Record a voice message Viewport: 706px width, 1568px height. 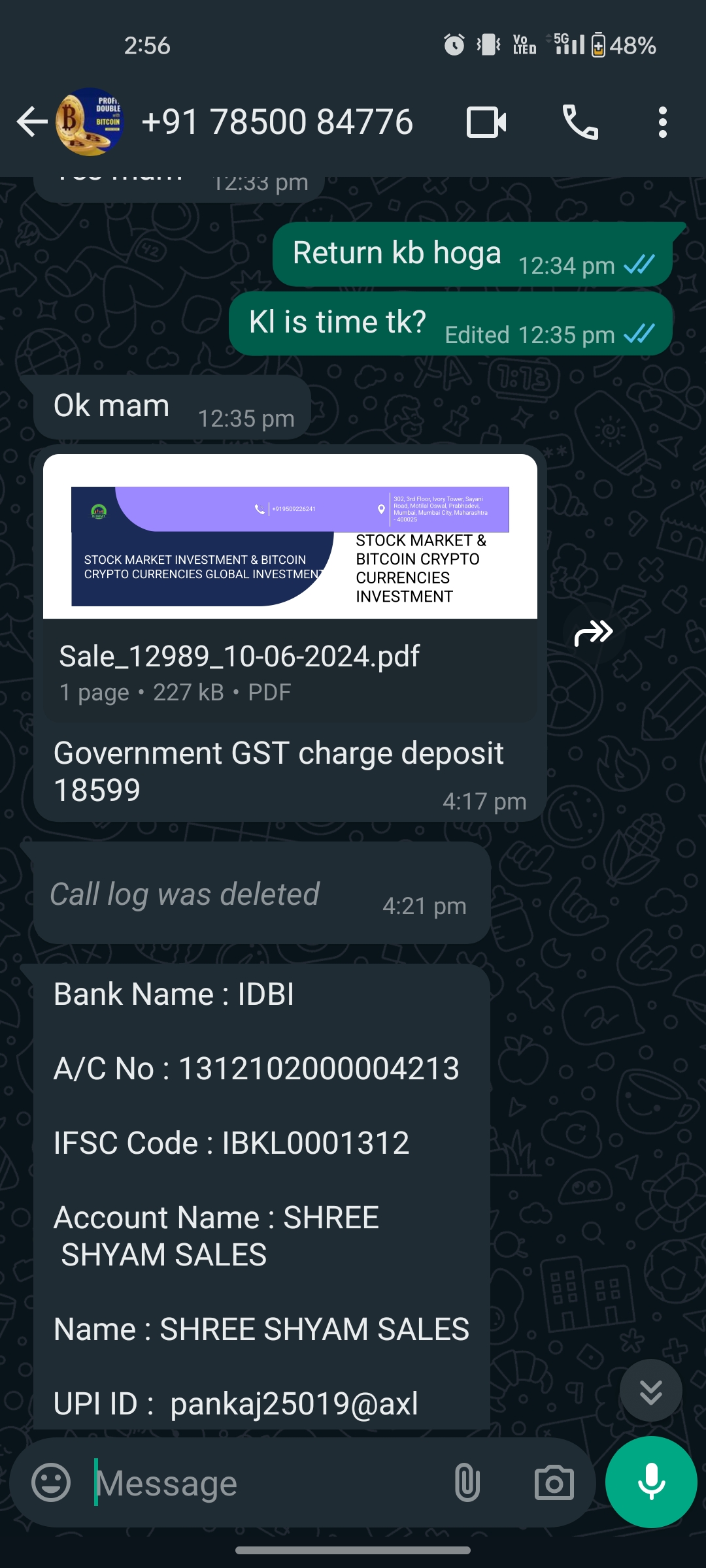[651, 1481]
